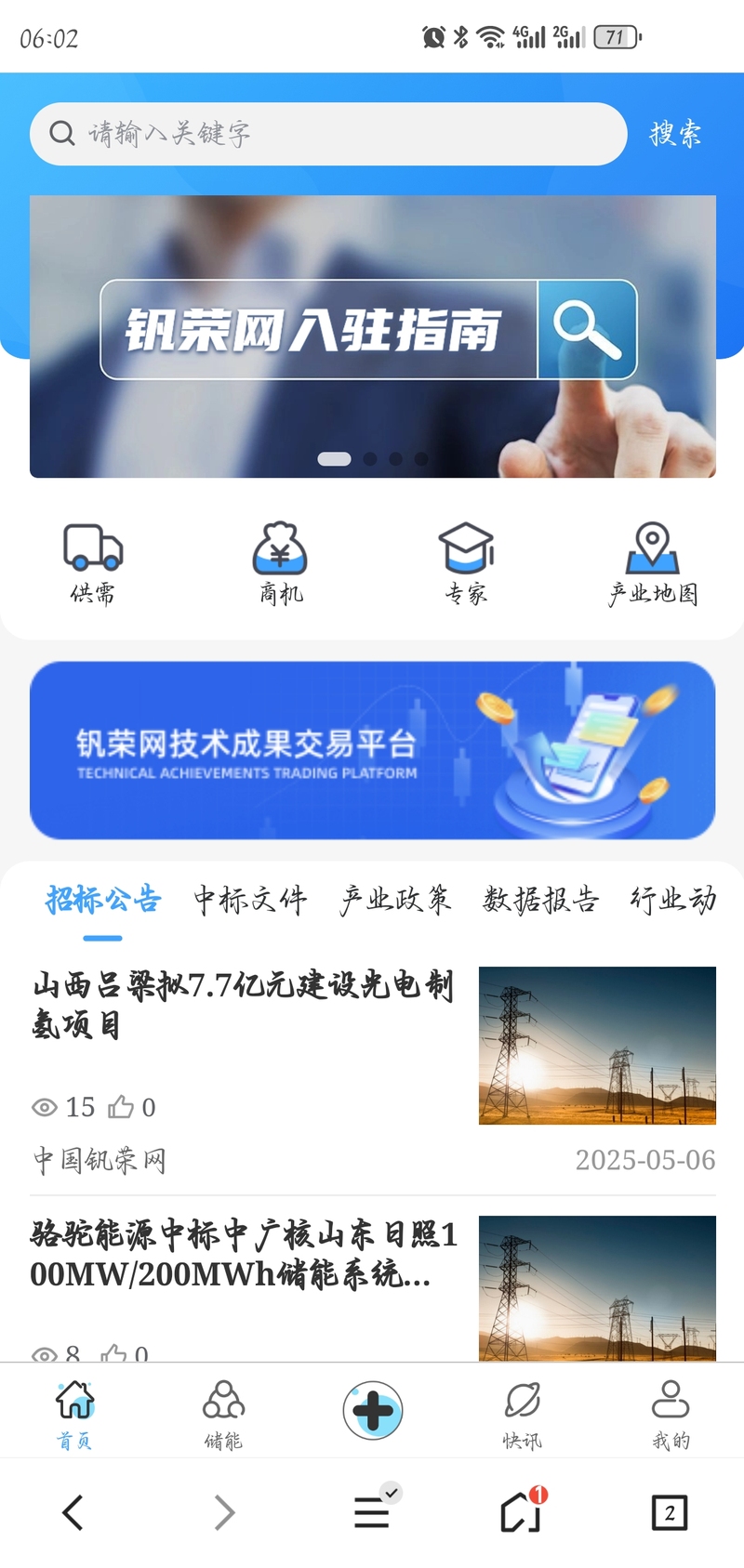This screenshot has width=744, height=1568.
Task: Open the 钒荣网技术成果交易平台 banner
Action: 372,750
